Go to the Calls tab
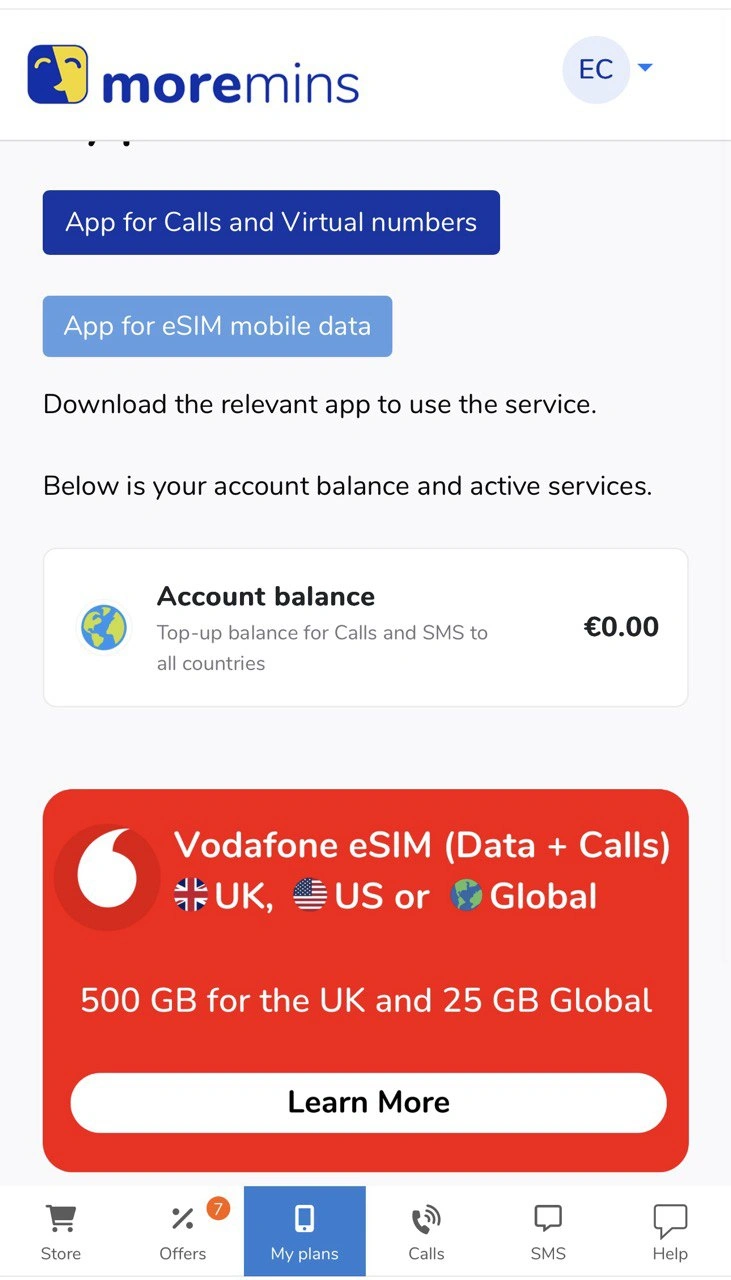Screen dimensions: 731x1280 click(x=426, y=1232)
